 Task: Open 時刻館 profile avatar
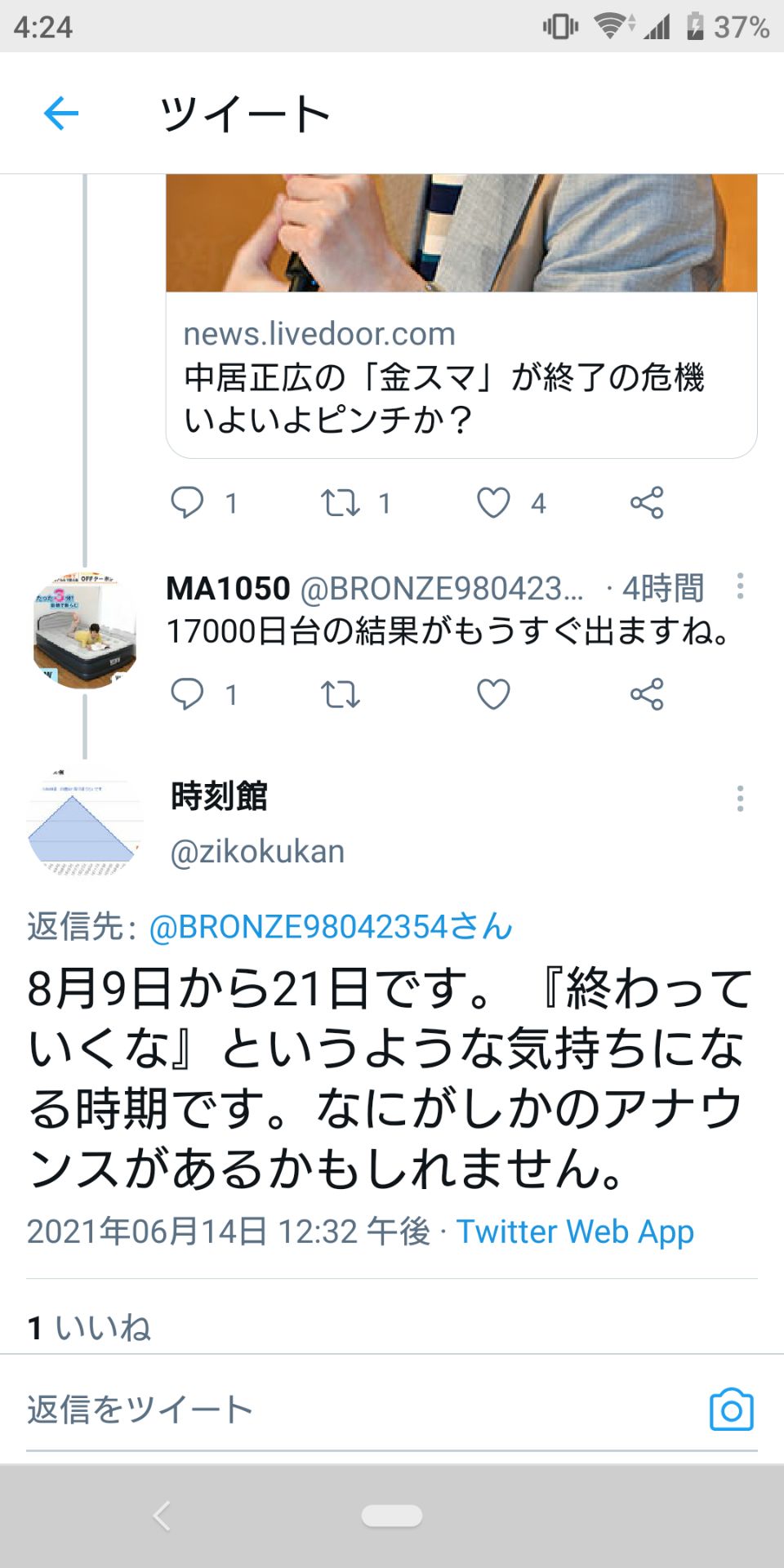coord(85,821)
